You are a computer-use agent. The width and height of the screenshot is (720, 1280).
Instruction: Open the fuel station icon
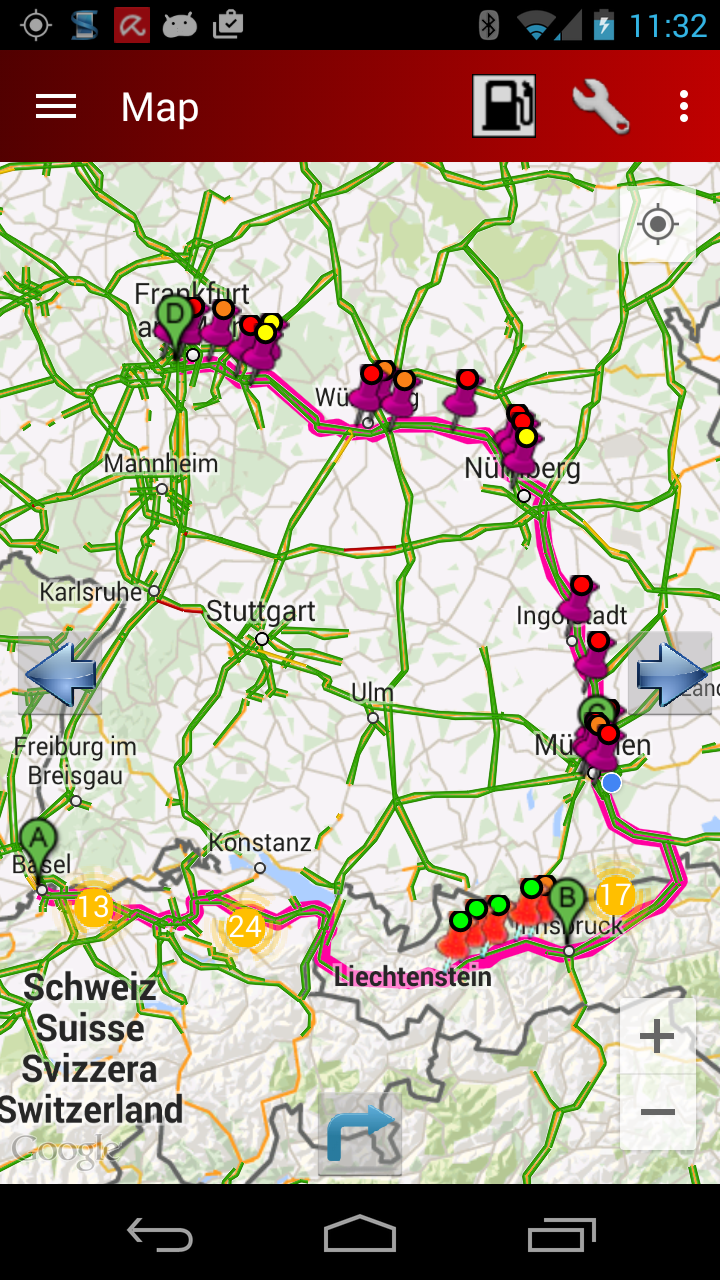click(x=504, y=106)
